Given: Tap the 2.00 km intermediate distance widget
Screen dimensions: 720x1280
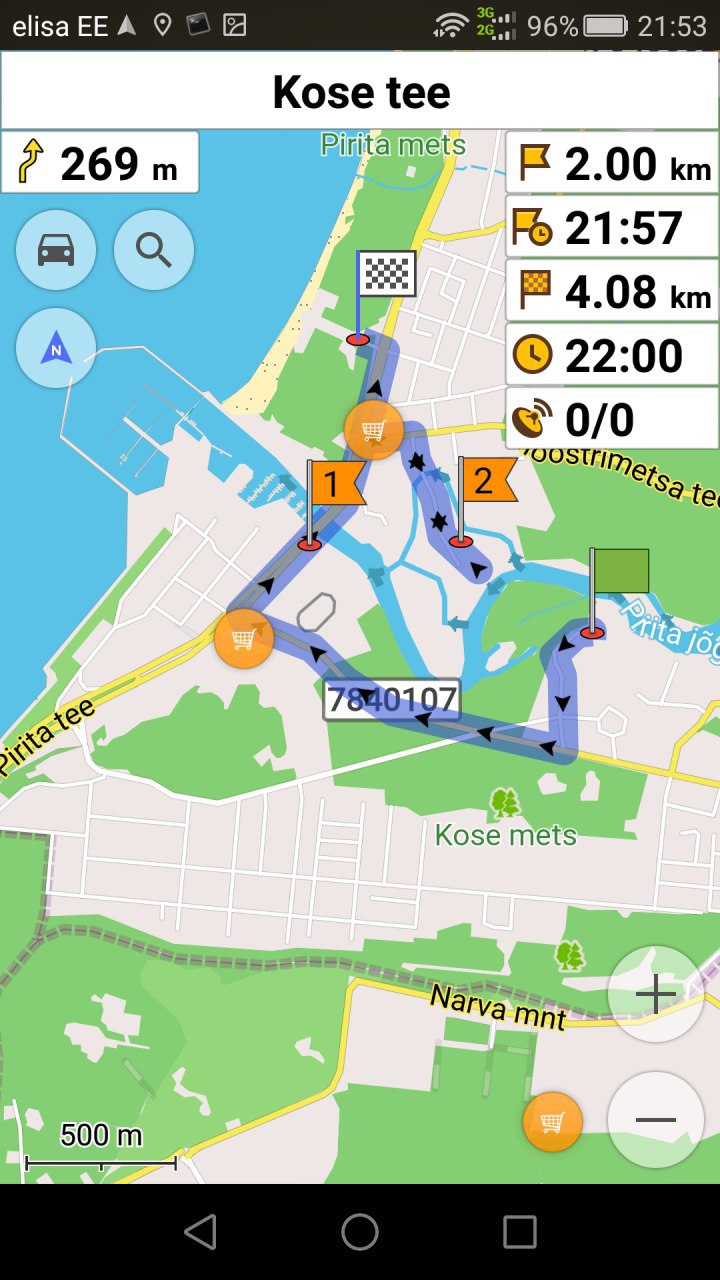Looking at the screenshot, I should tap(612, 162).
